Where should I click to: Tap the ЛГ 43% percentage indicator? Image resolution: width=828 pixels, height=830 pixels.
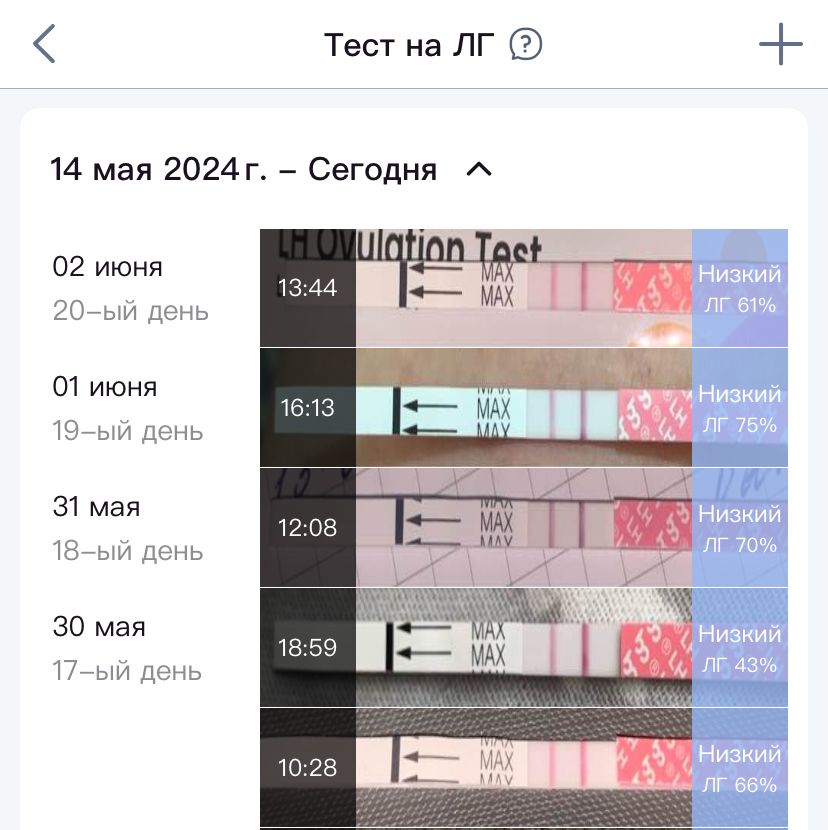click(x=740, y=665)
